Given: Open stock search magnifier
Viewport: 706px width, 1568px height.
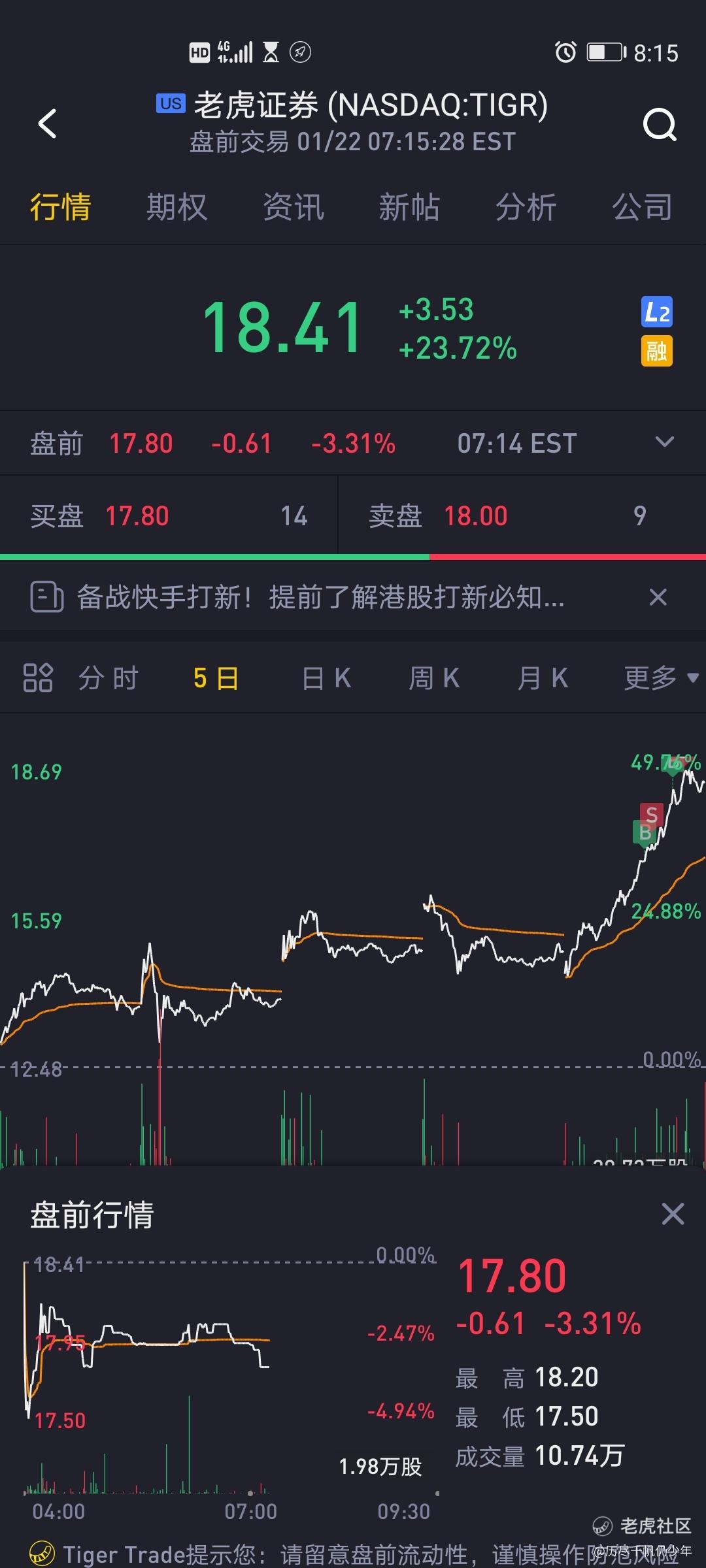Looking at the screenshot, I should point(659,123).
